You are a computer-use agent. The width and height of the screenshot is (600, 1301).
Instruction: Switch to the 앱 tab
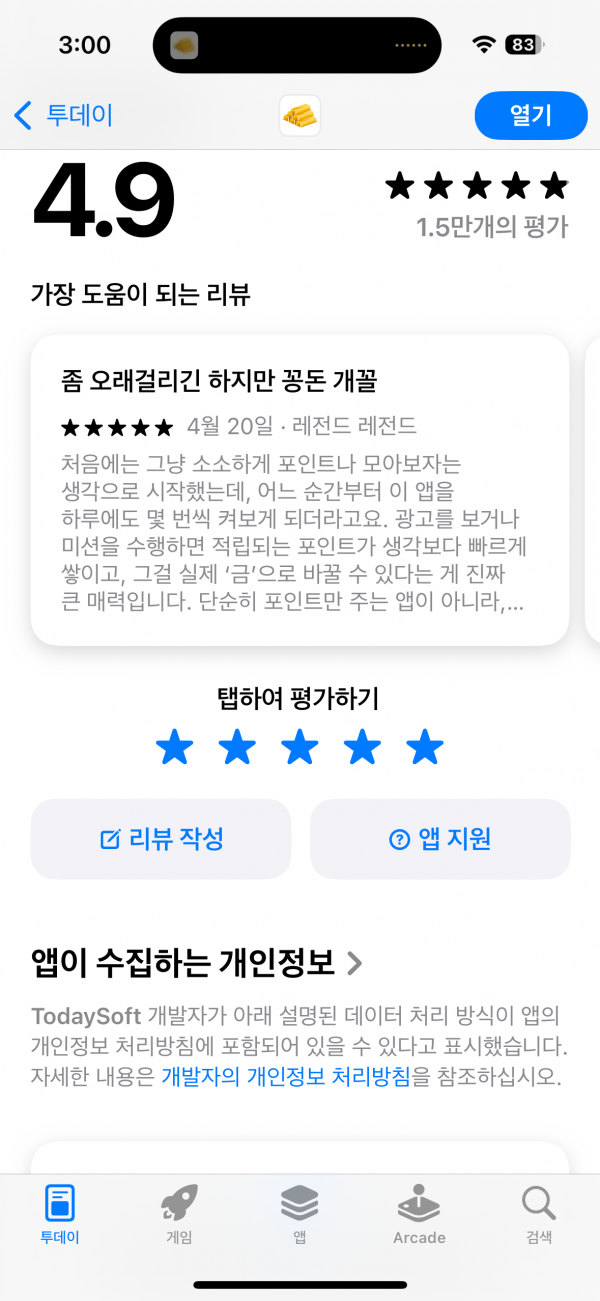coord(299,1215)
